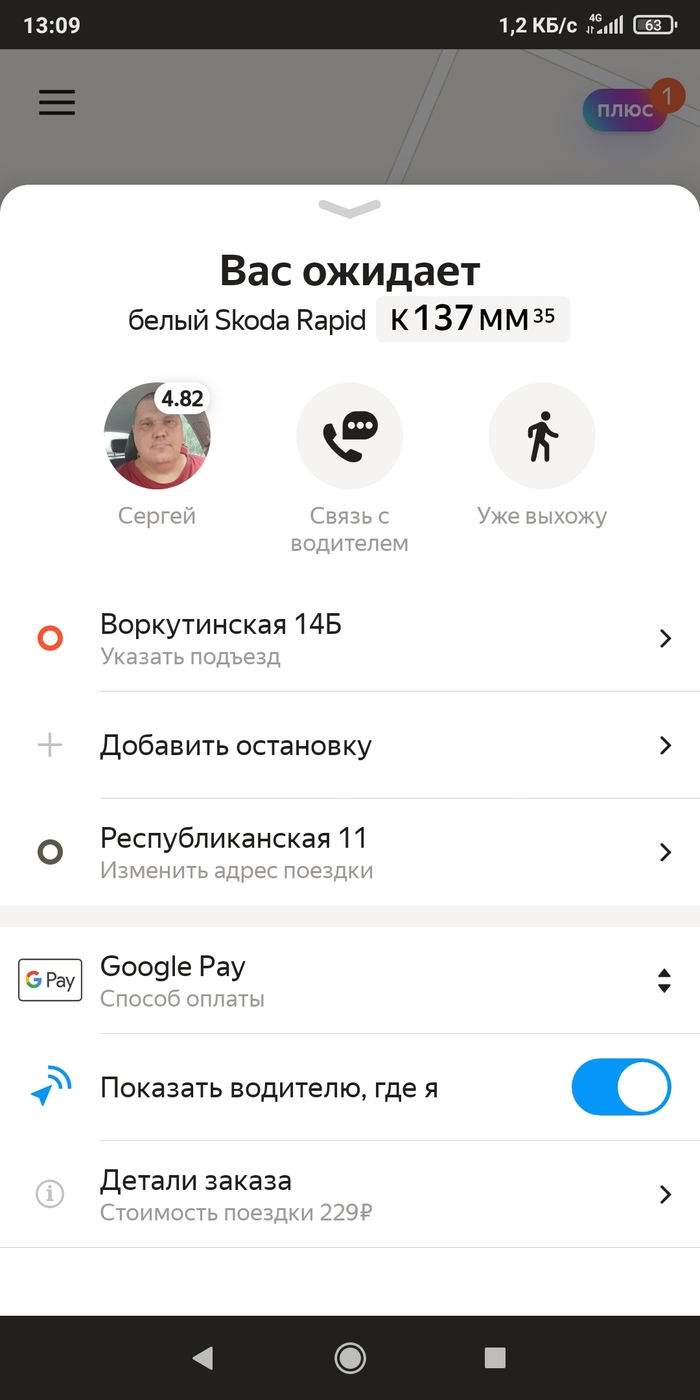The width and height of the screenshot is (700, 1400).
Task: Tell the driver Уже выхожу
Action: tap(541, 437)
